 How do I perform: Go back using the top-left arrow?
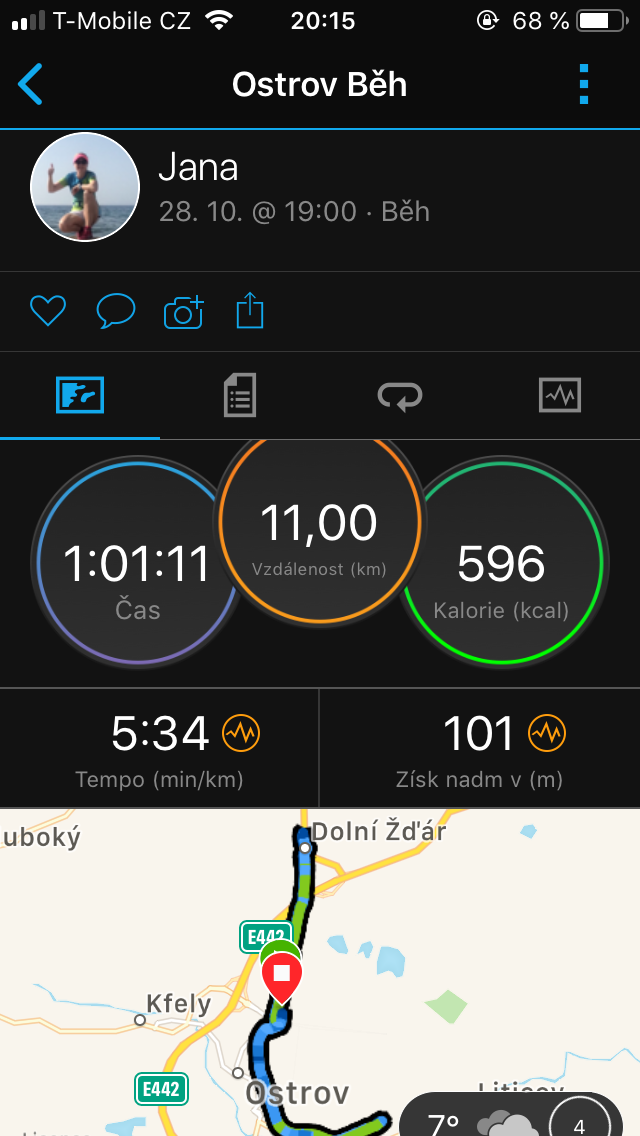tap(30, 85)
